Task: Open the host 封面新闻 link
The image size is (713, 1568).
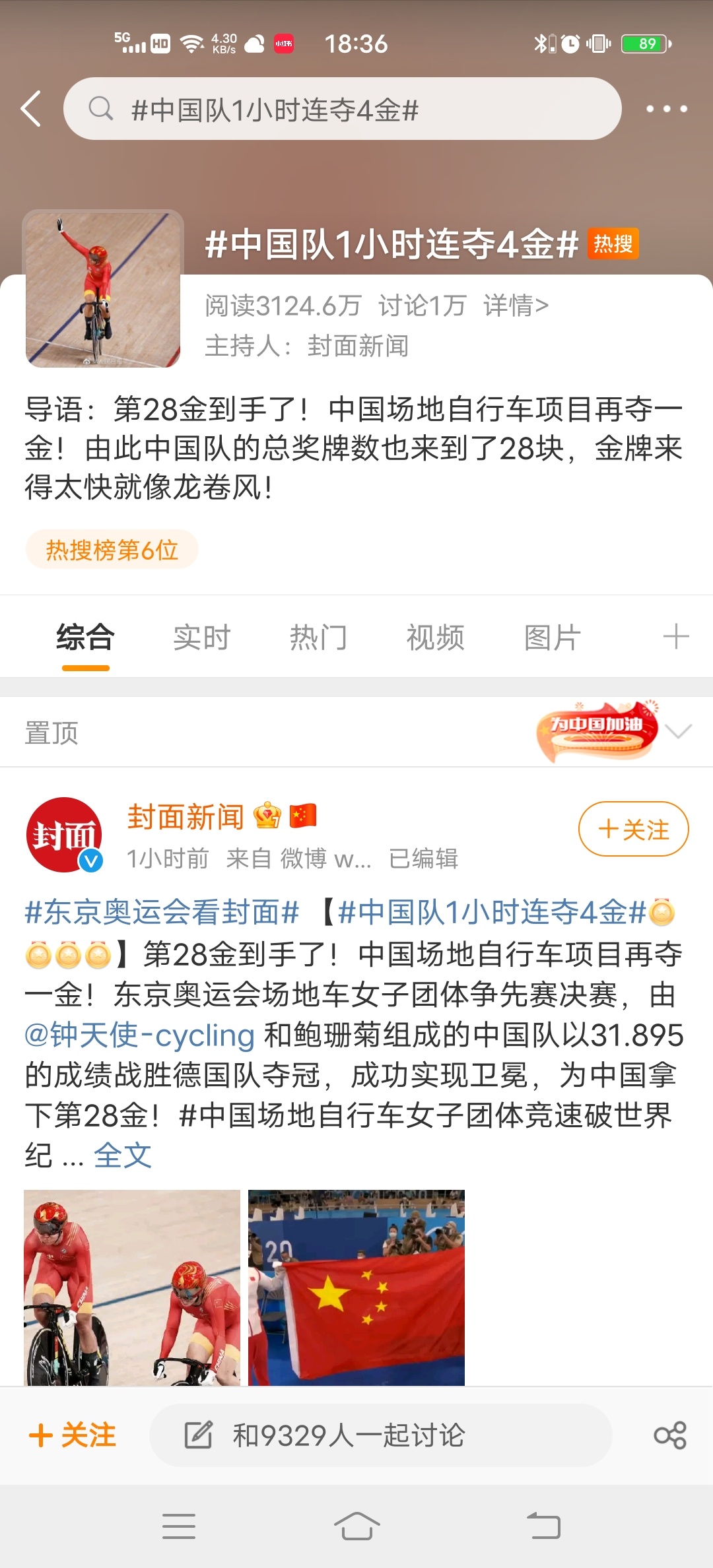Action: pos(357,345)
